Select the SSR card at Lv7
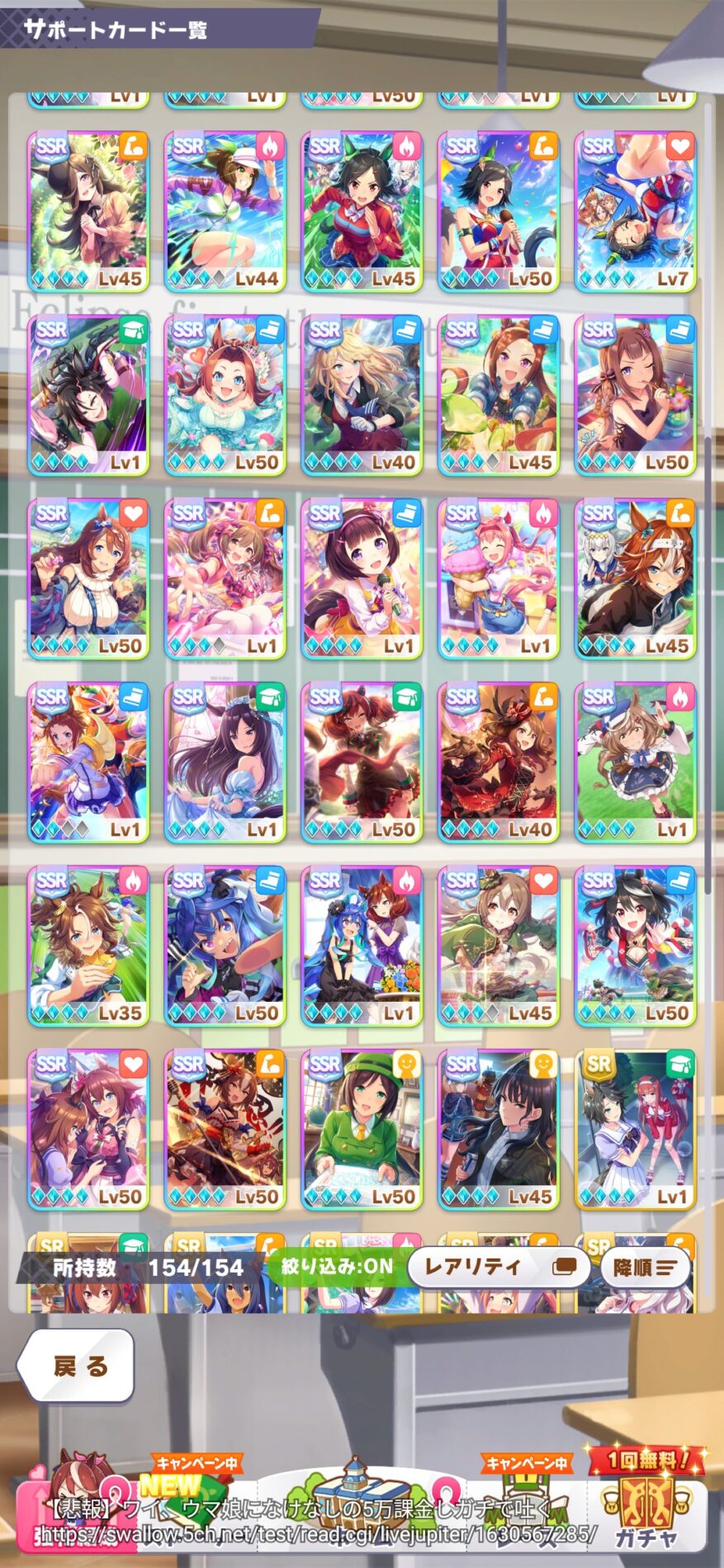724x1568 pixels. (635, 212)
